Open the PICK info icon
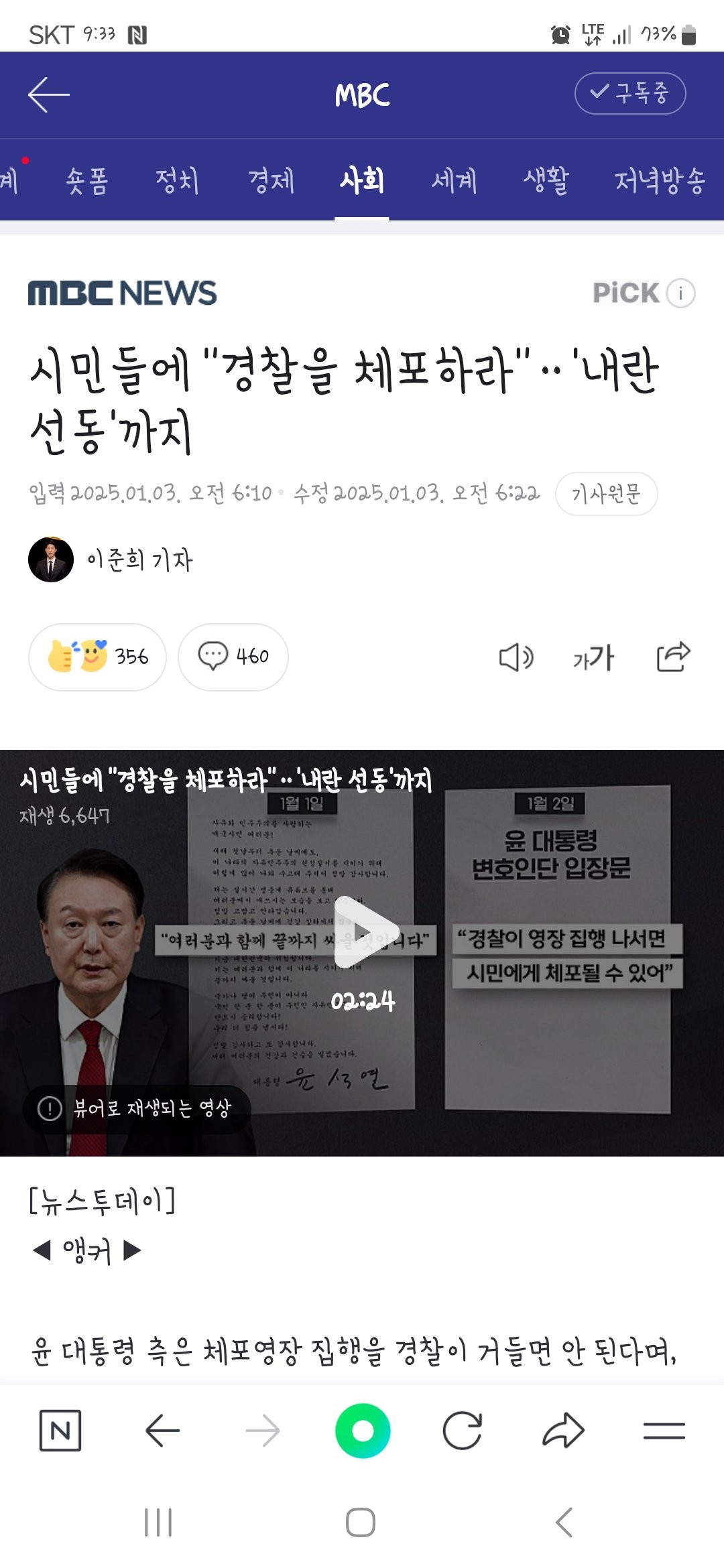Screen dimensions: 724x1568 pyautogui.click(x=680, y=293)
